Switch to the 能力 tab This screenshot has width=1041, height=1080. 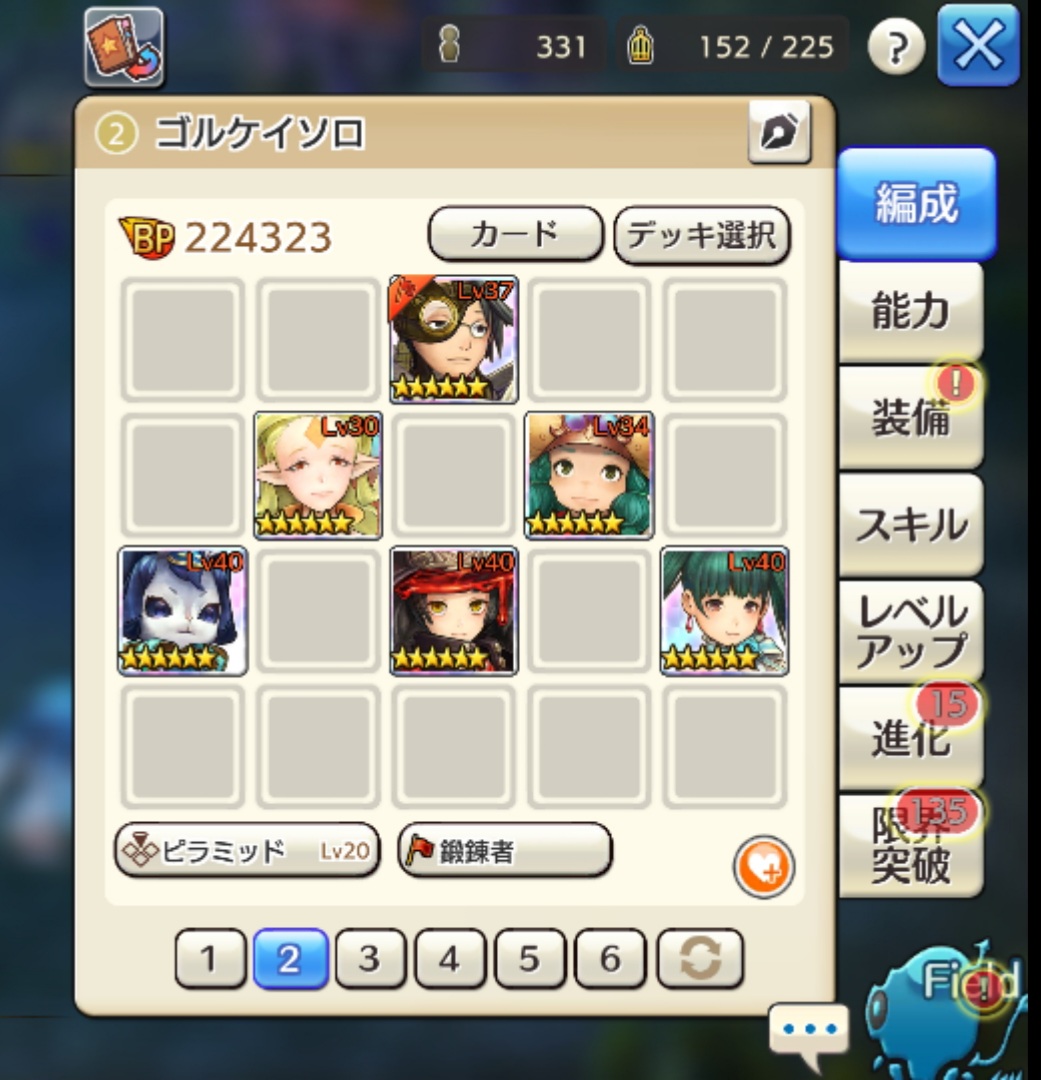(x=908, y=312)
